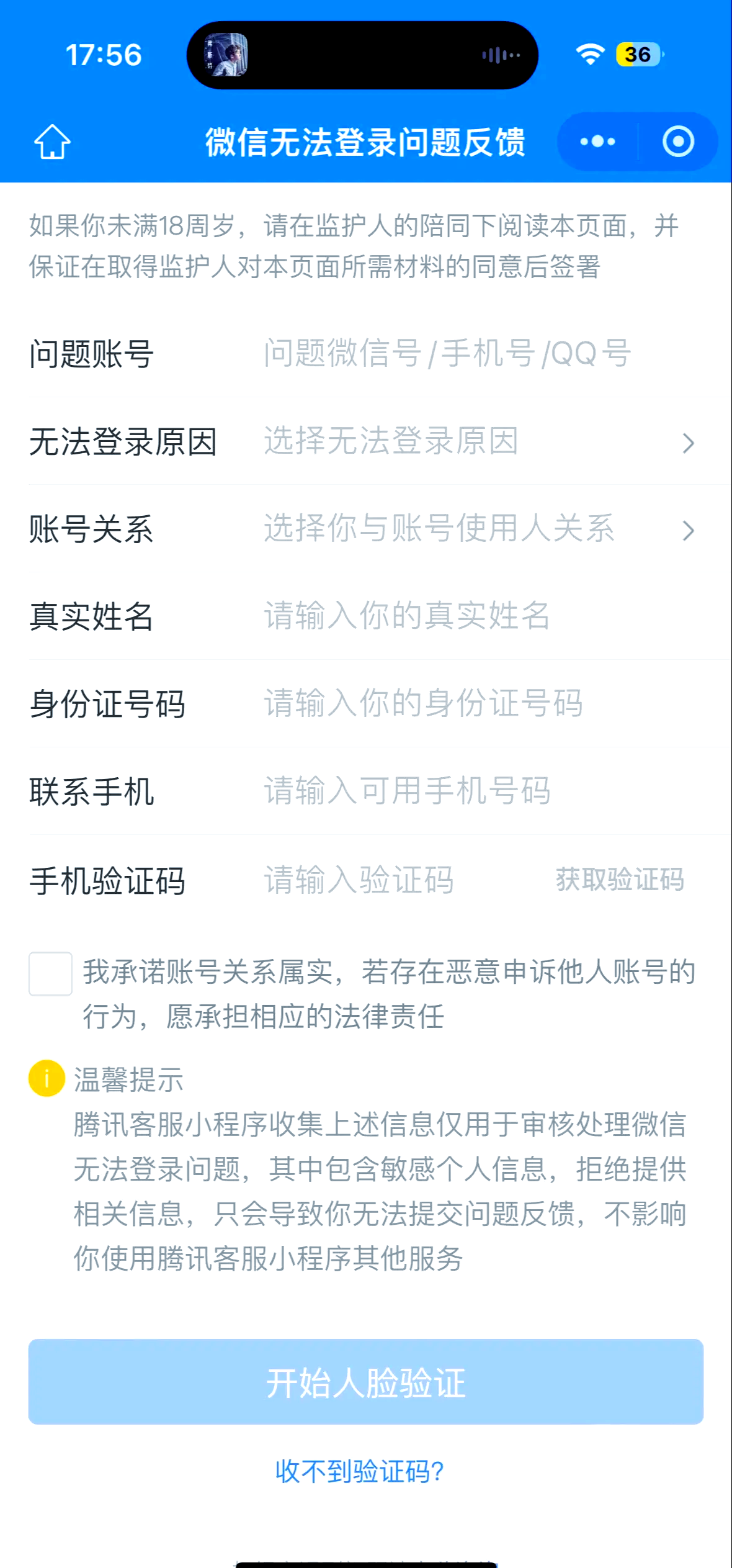732x1568 pixels.
Task: Open the three-dot more menu
Action: click(x=597, y=142)
